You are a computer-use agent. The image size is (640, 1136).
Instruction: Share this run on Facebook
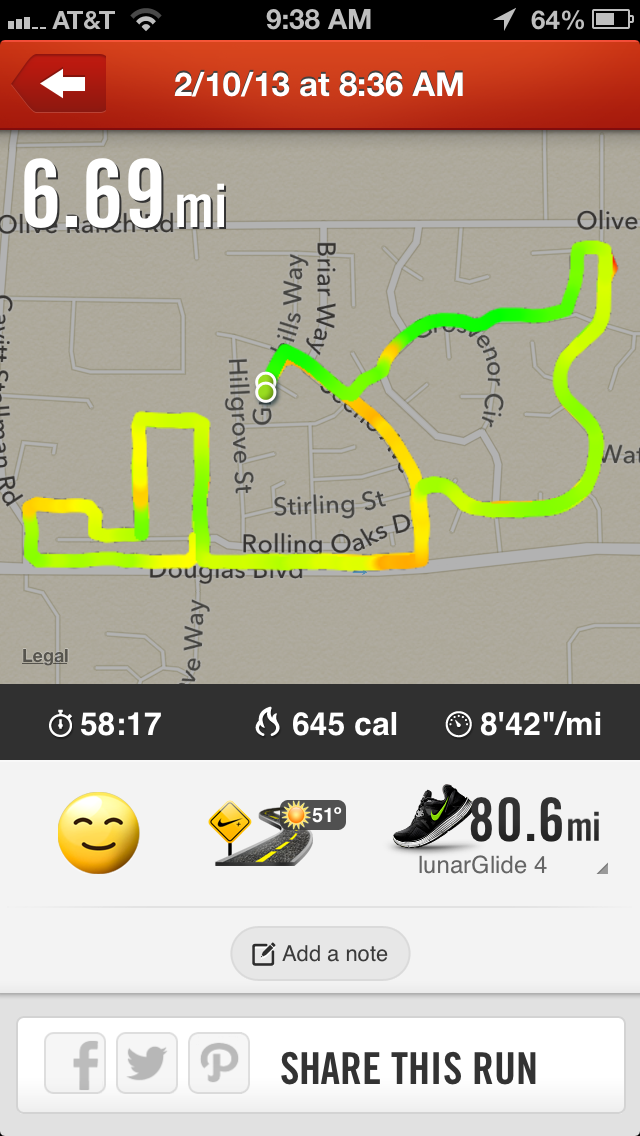tap(76, 1066)
